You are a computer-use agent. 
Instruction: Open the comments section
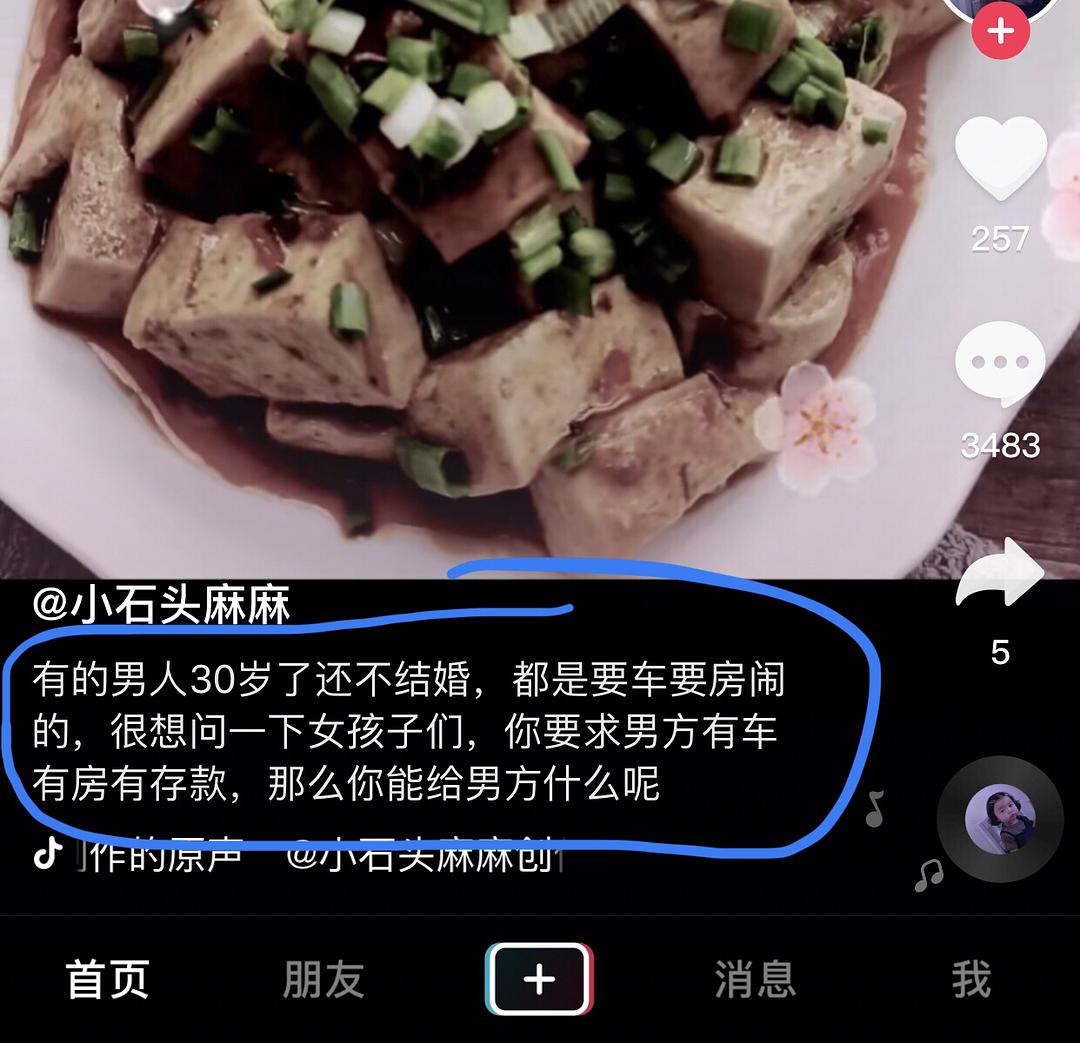click(1000, 363)
